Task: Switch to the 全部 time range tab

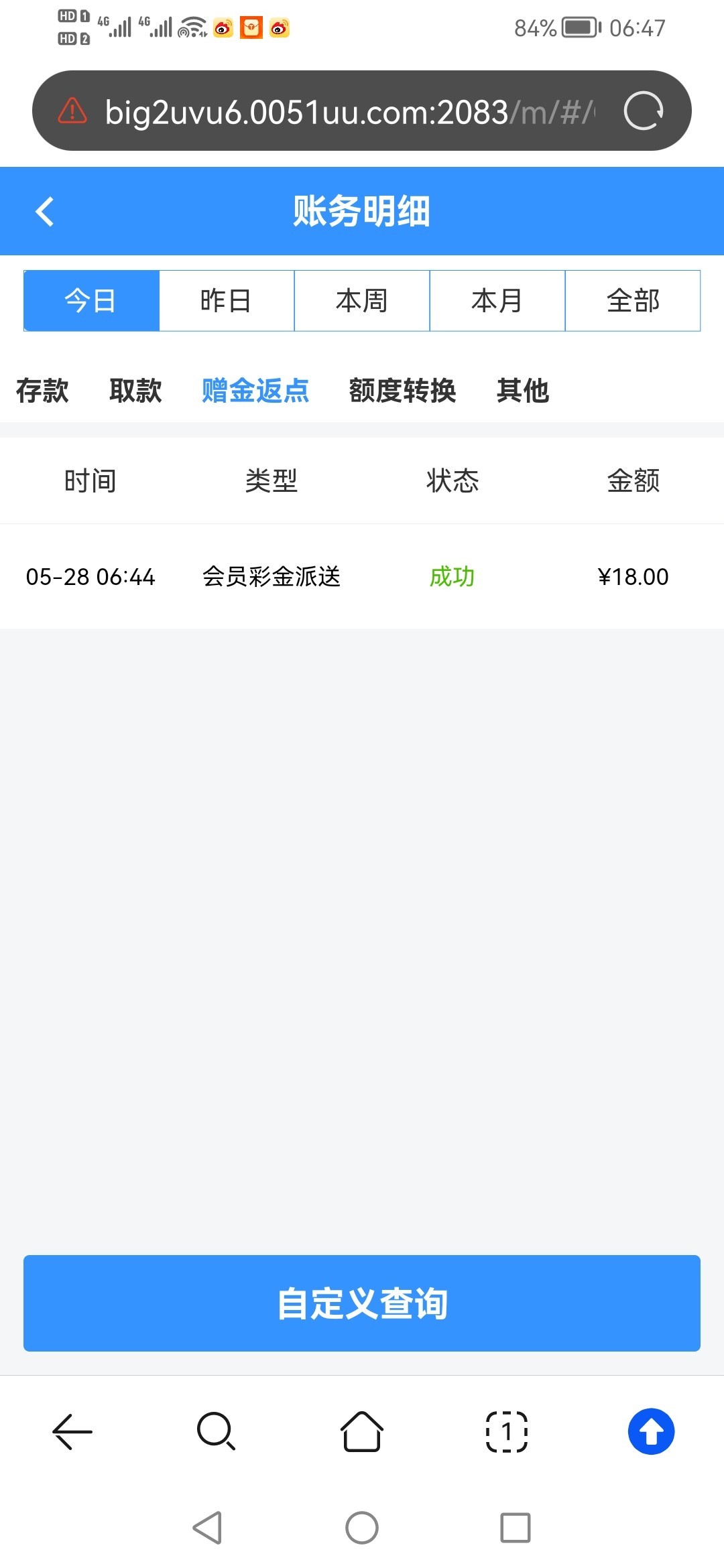Action: coord(632,301)
